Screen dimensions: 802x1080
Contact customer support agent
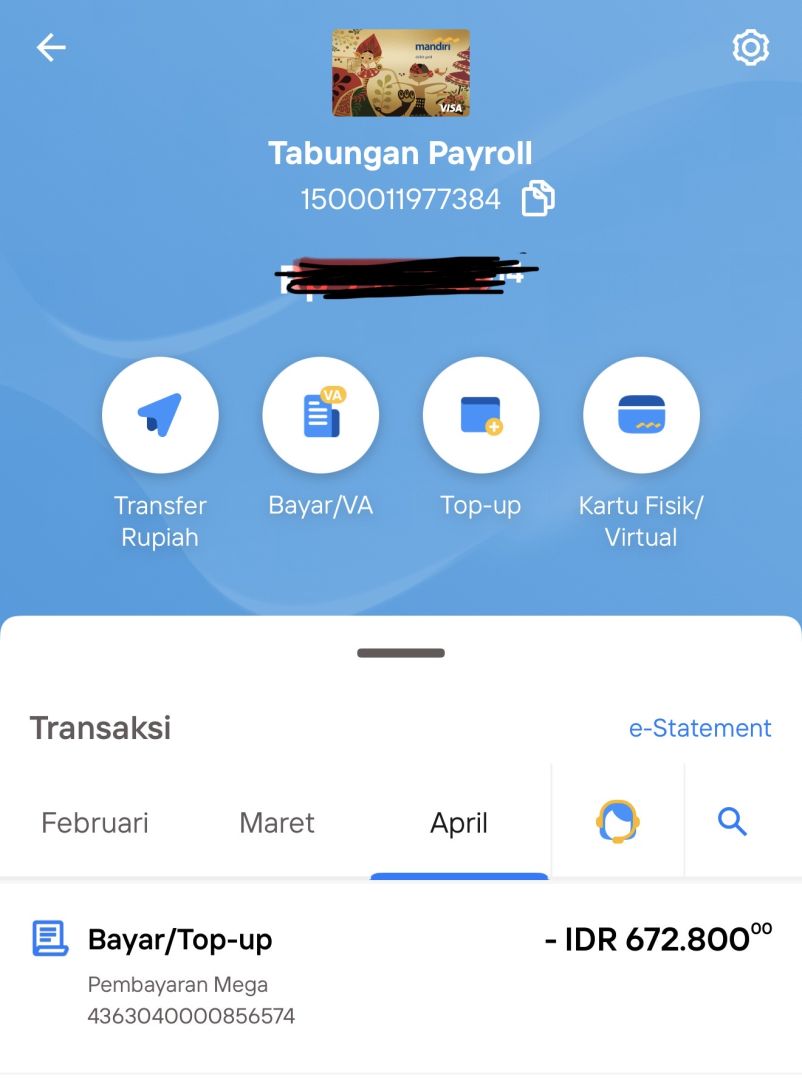click(x=617, y=822)
